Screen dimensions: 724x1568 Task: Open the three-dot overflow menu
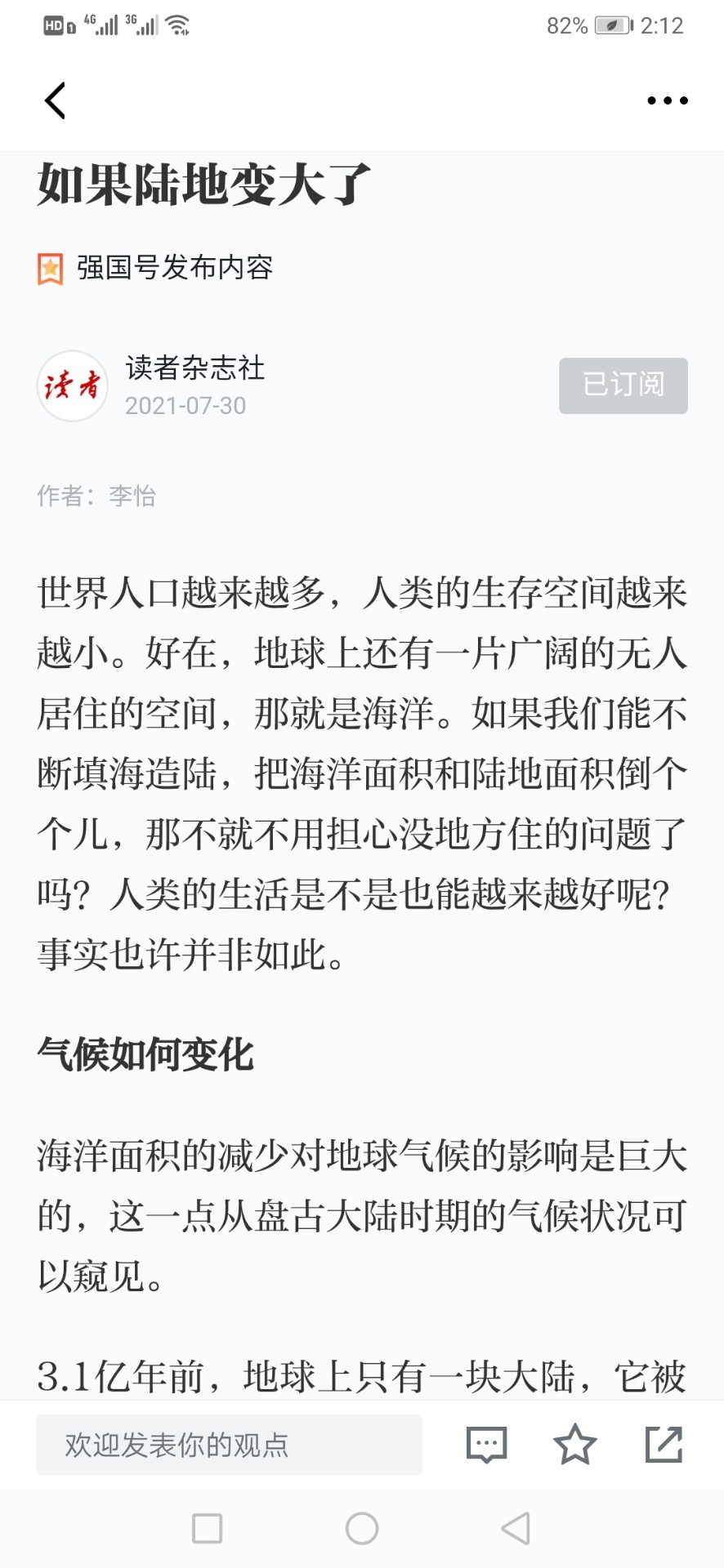(668, 100)
